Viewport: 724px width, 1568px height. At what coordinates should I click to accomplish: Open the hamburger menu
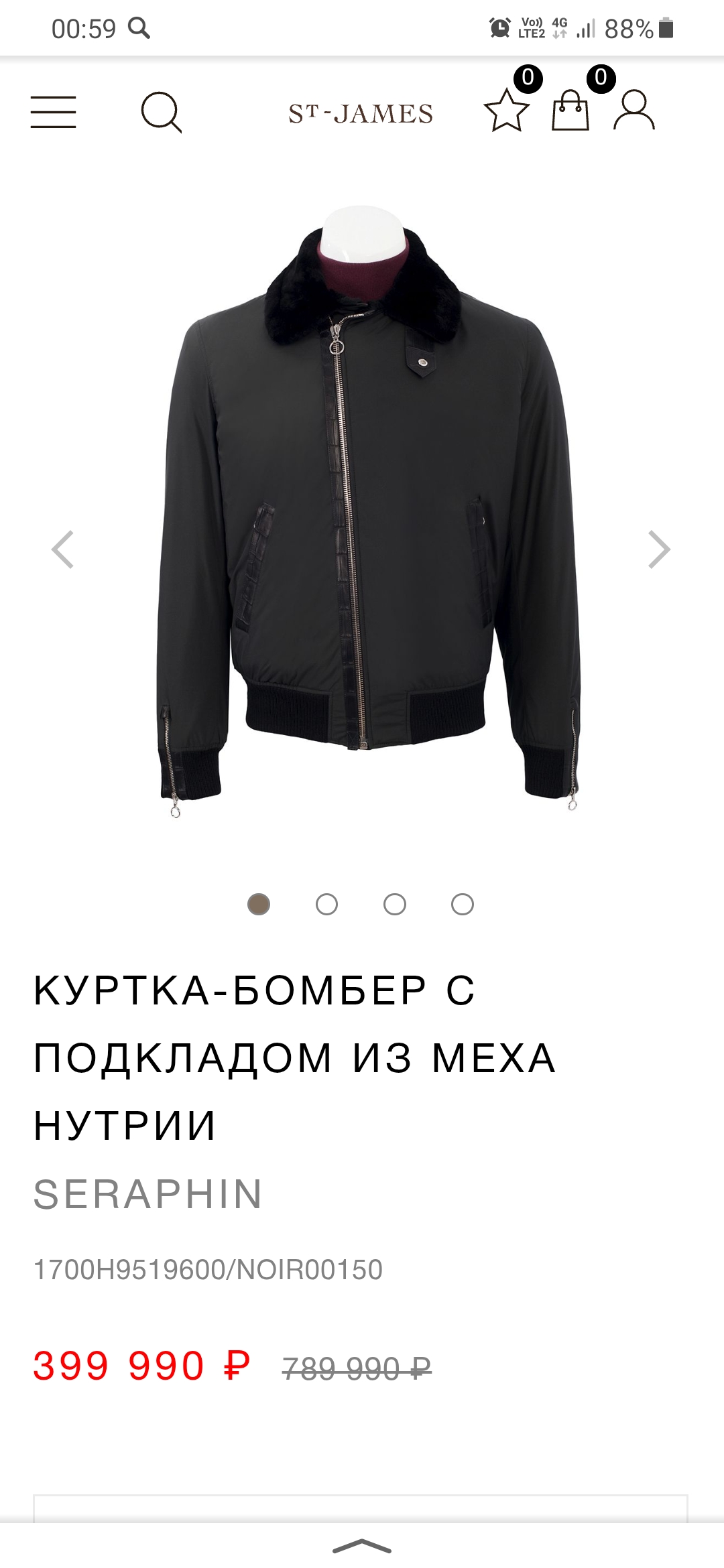tap(53, 111)
